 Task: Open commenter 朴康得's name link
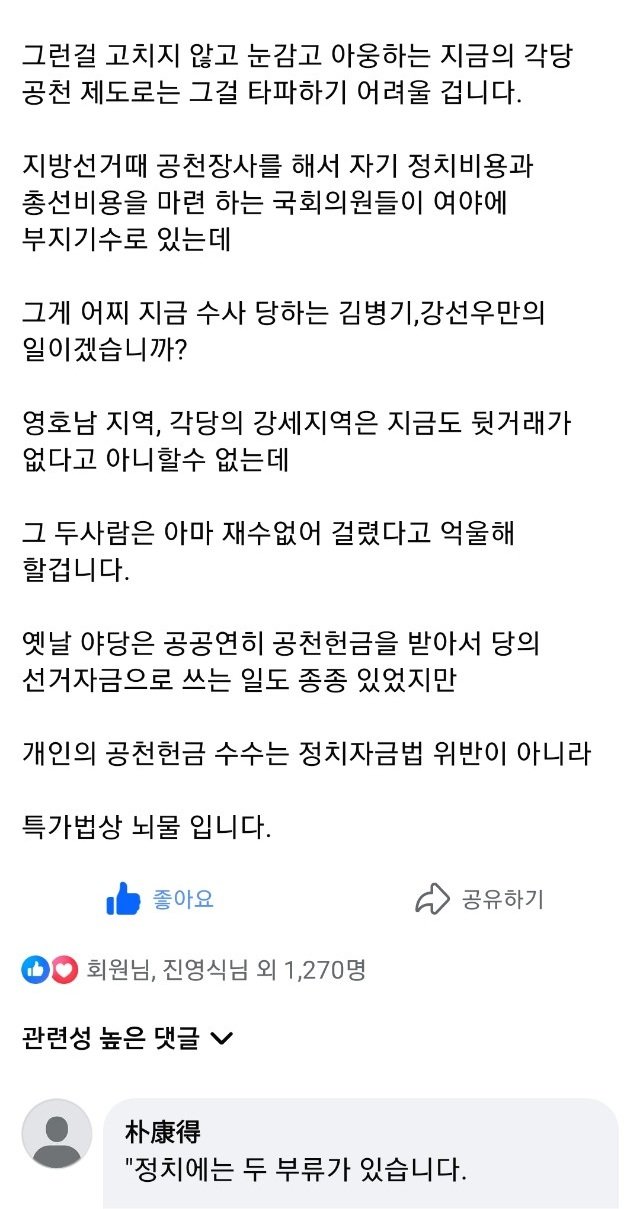pos(162,1132)
